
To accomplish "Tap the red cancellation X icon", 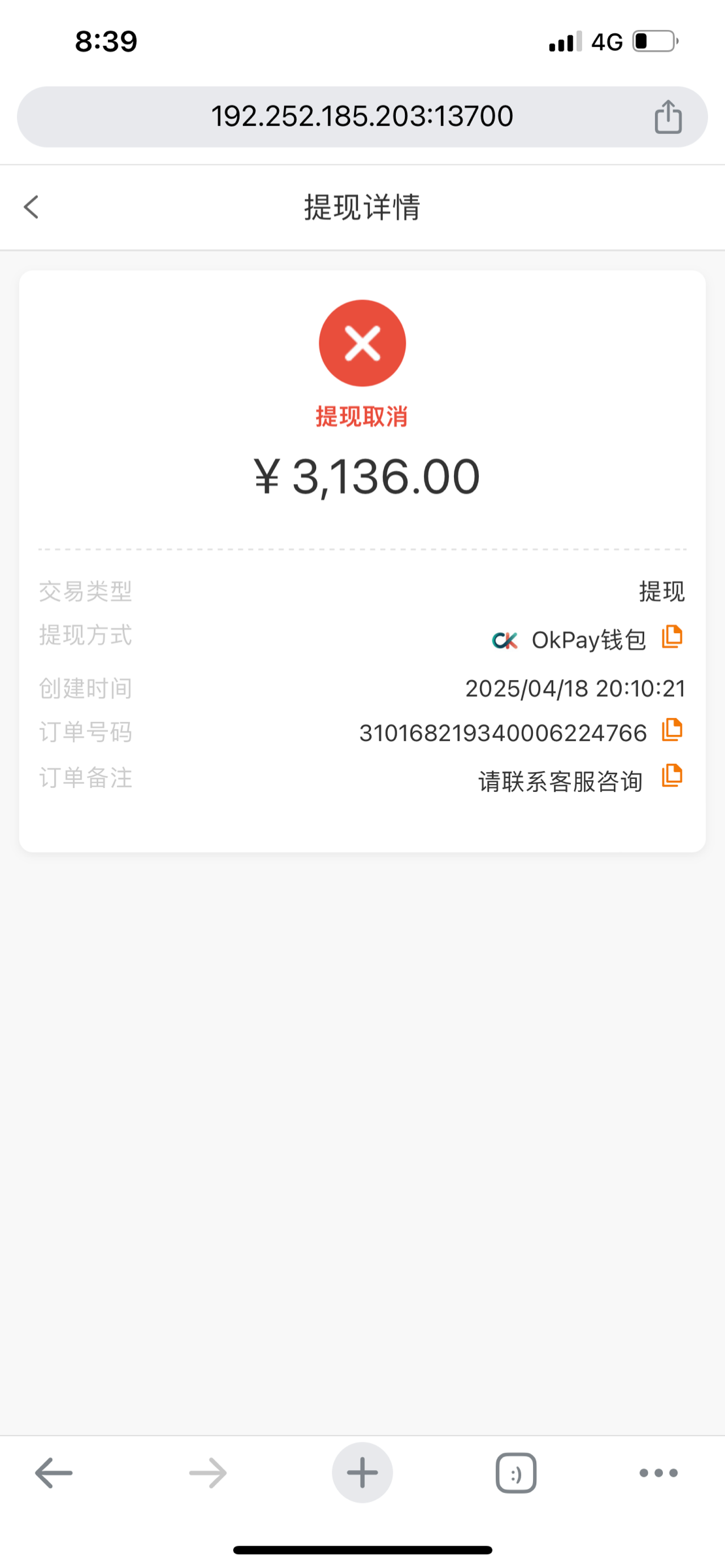I will point(362,342).
